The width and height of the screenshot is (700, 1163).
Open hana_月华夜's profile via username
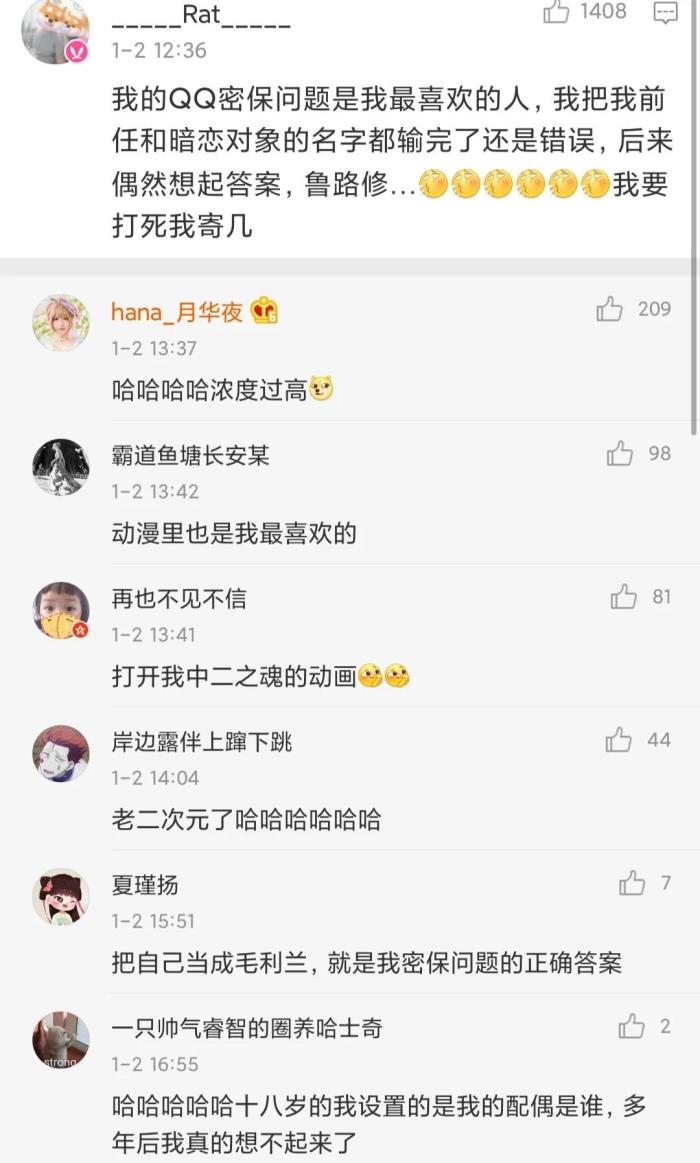pyautogui.click(x=177, y=312)
